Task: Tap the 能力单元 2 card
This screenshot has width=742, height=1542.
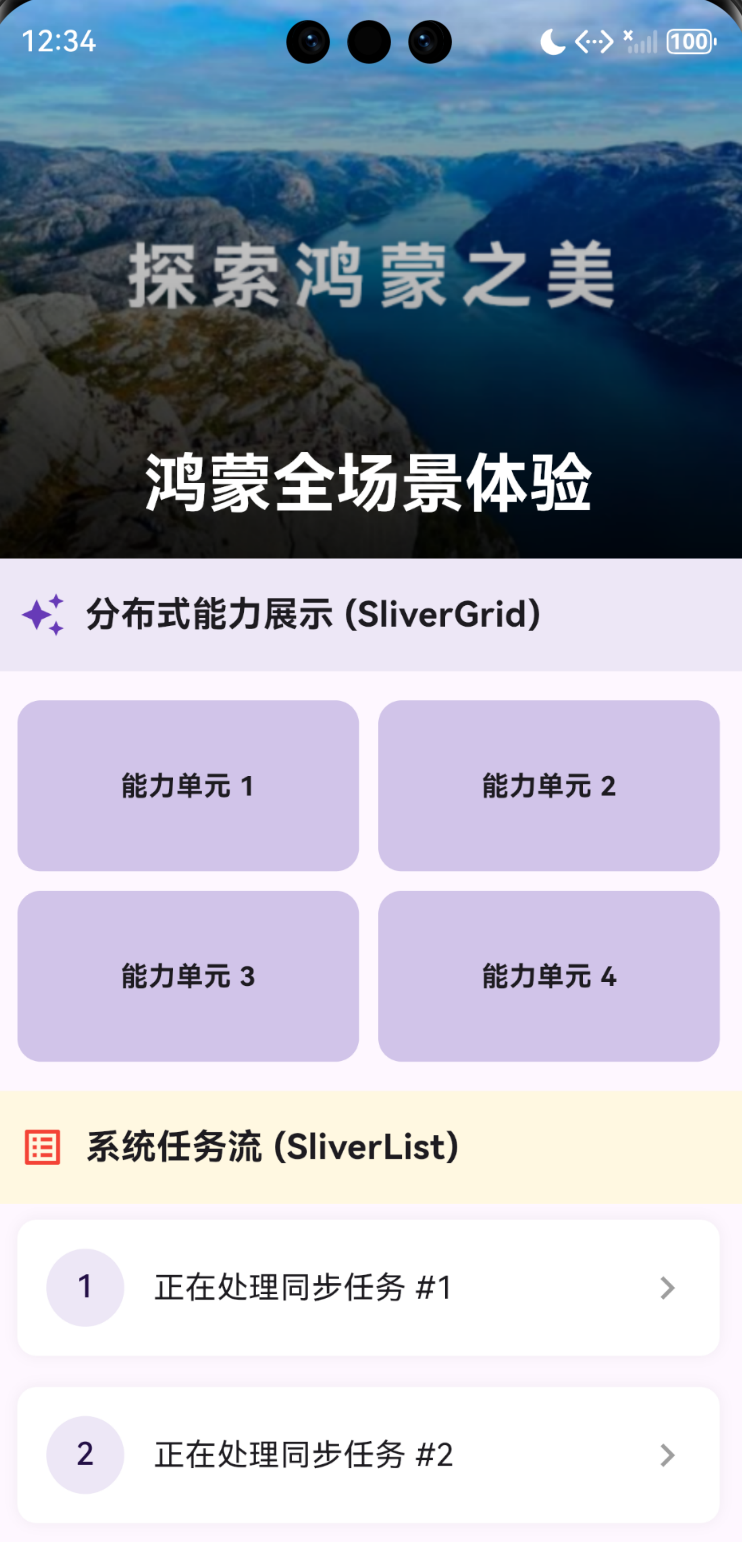Action: pos(549,785)
